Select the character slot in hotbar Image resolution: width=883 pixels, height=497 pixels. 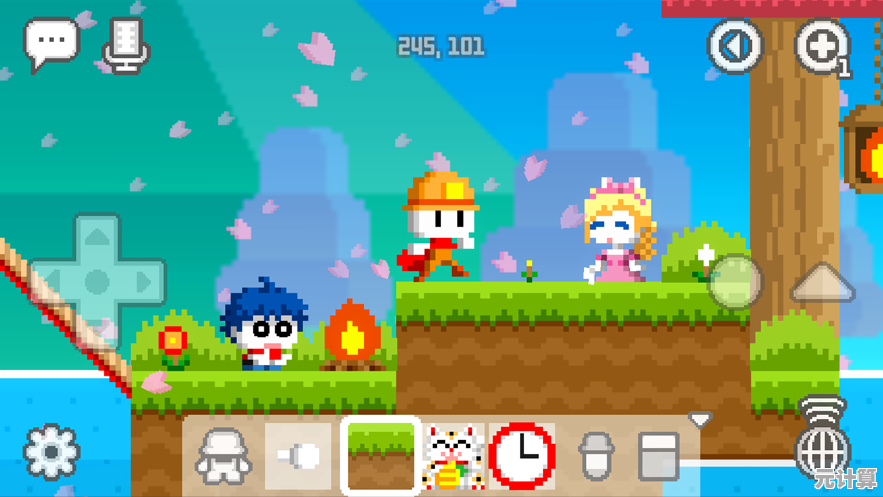point(223,456)
